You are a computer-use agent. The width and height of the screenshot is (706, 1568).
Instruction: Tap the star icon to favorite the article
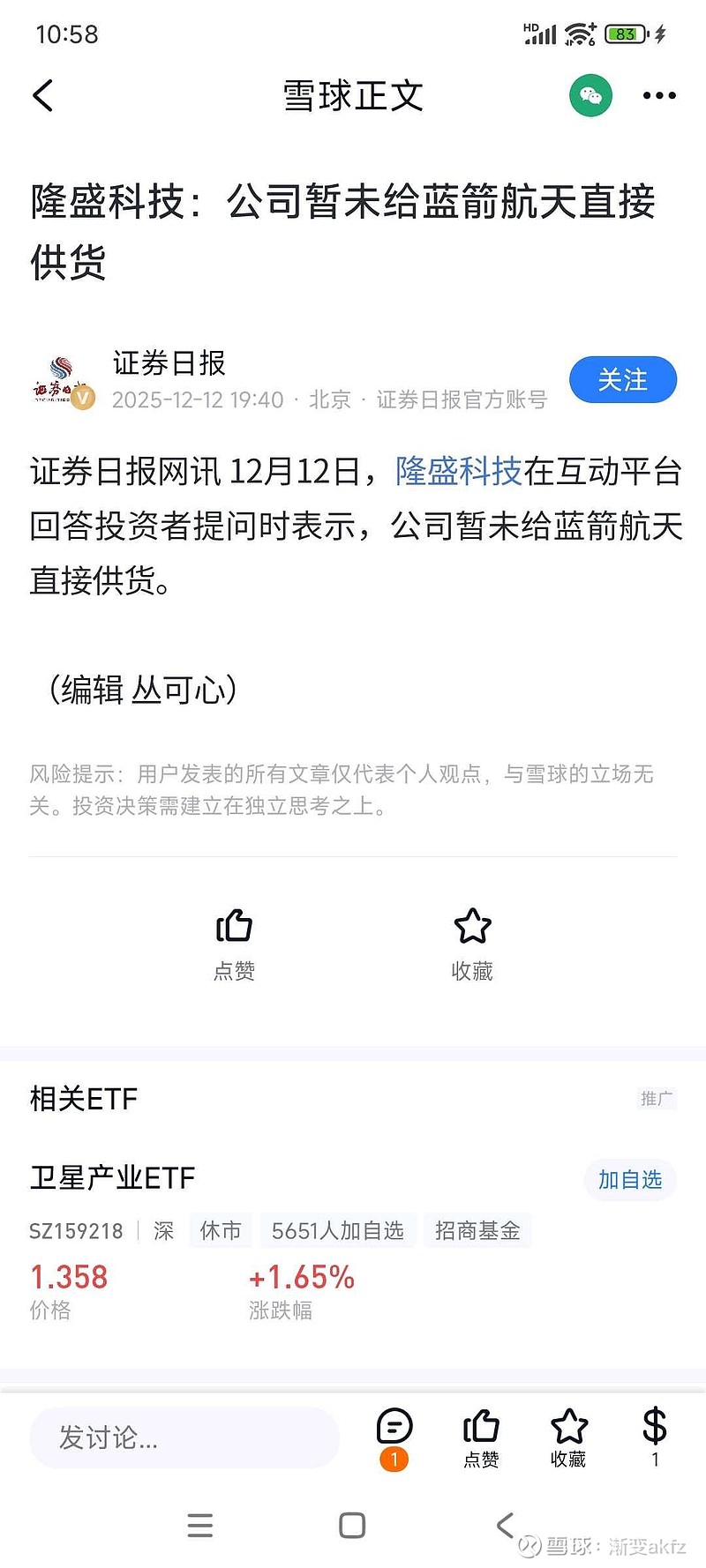(x=471, y=929)
